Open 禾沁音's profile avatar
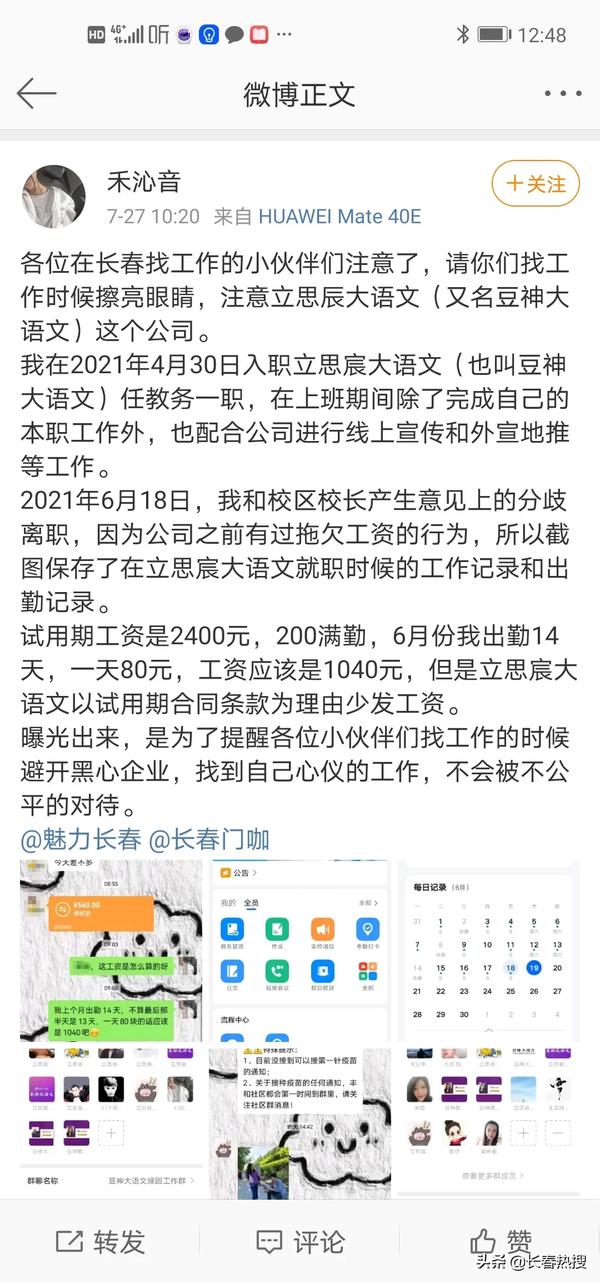The image size is (600, 1283). coord(53,196)
